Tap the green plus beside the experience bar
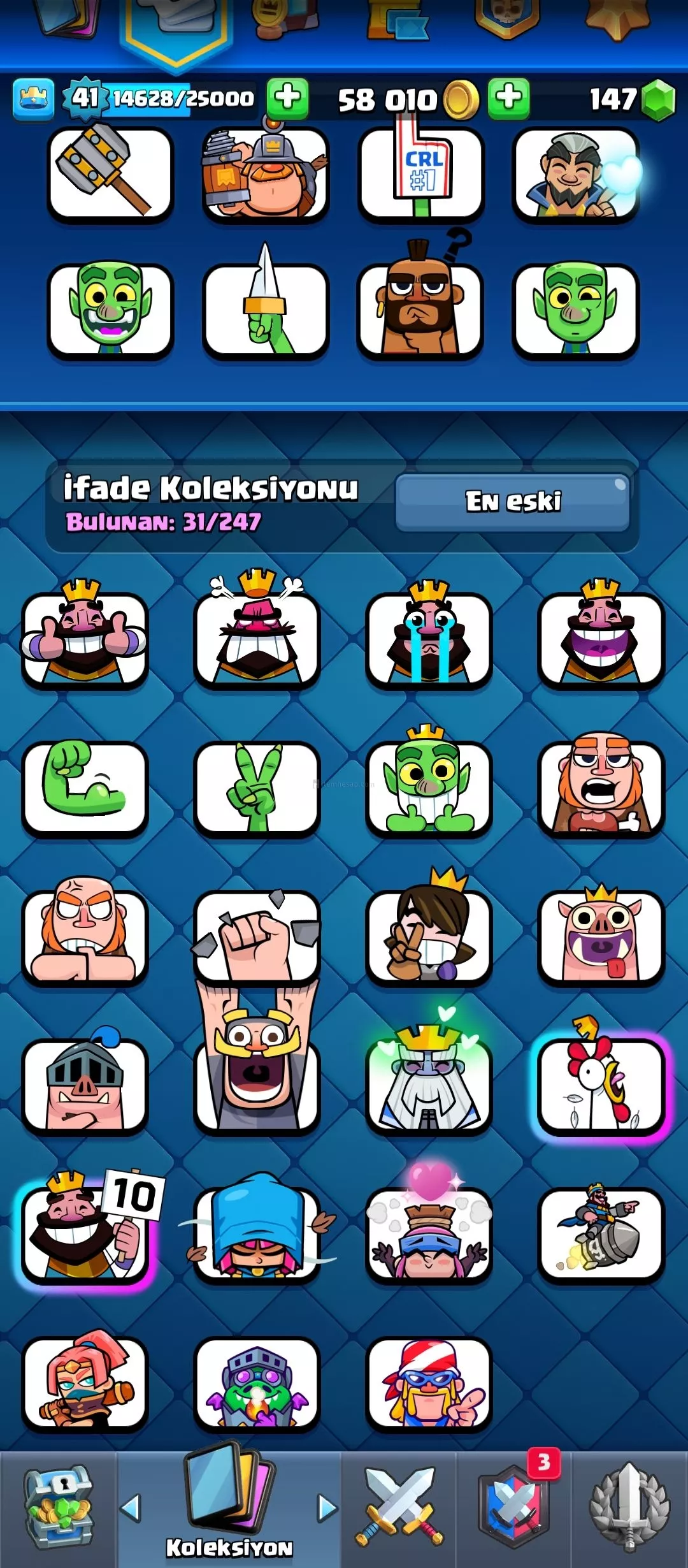This screenshot has width=688, height=1568. click(x=287, y=98)
